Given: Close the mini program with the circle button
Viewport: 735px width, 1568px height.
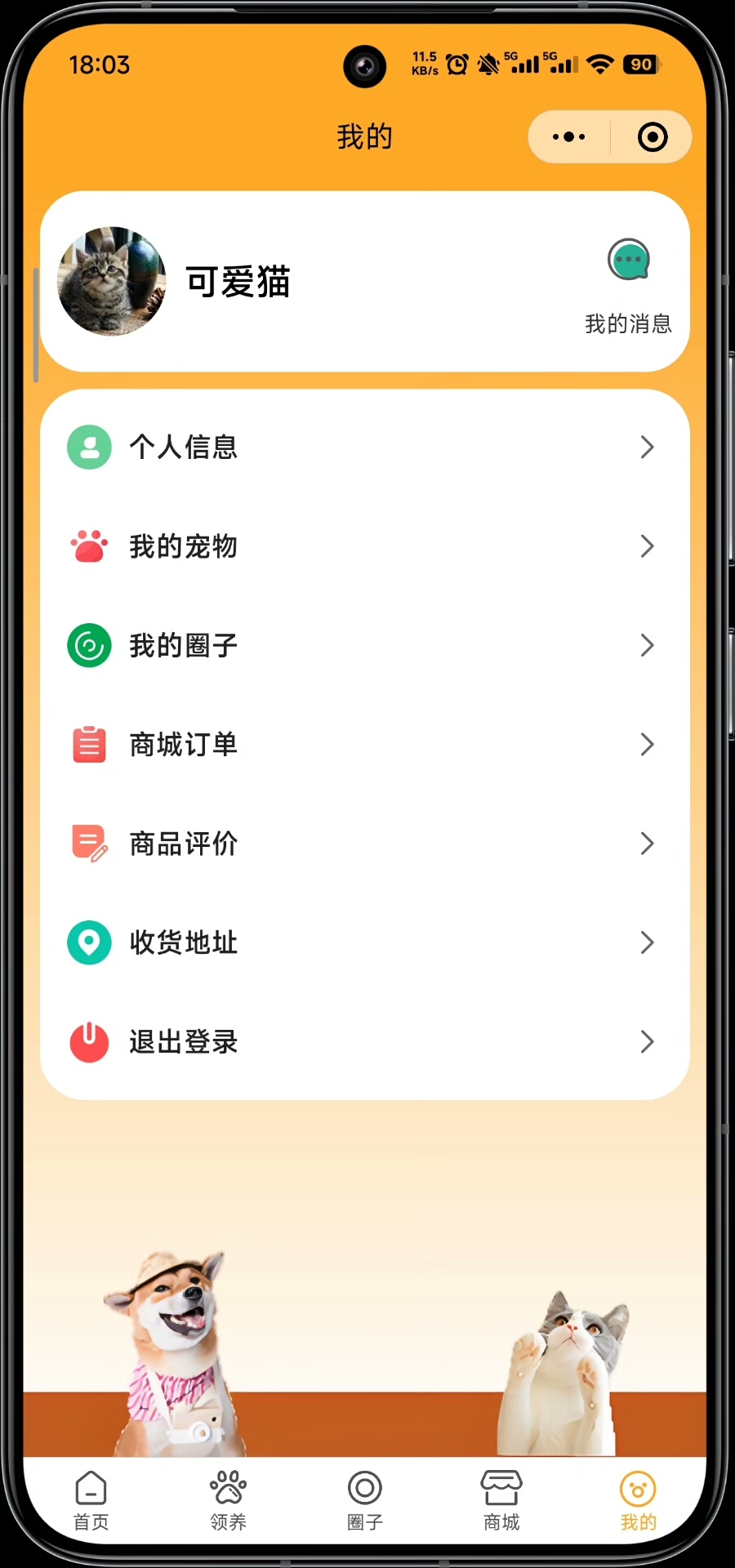Looking at the screenshot, I should (652, 137).
